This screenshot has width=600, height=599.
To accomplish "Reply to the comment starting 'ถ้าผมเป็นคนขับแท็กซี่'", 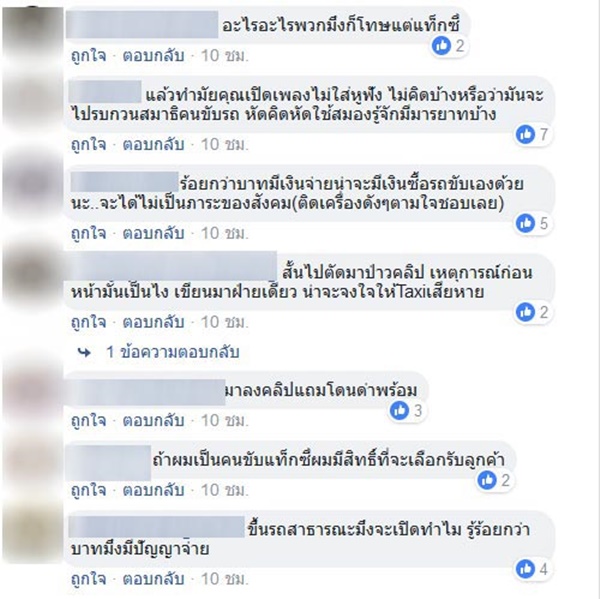I will tap(152, 490).
